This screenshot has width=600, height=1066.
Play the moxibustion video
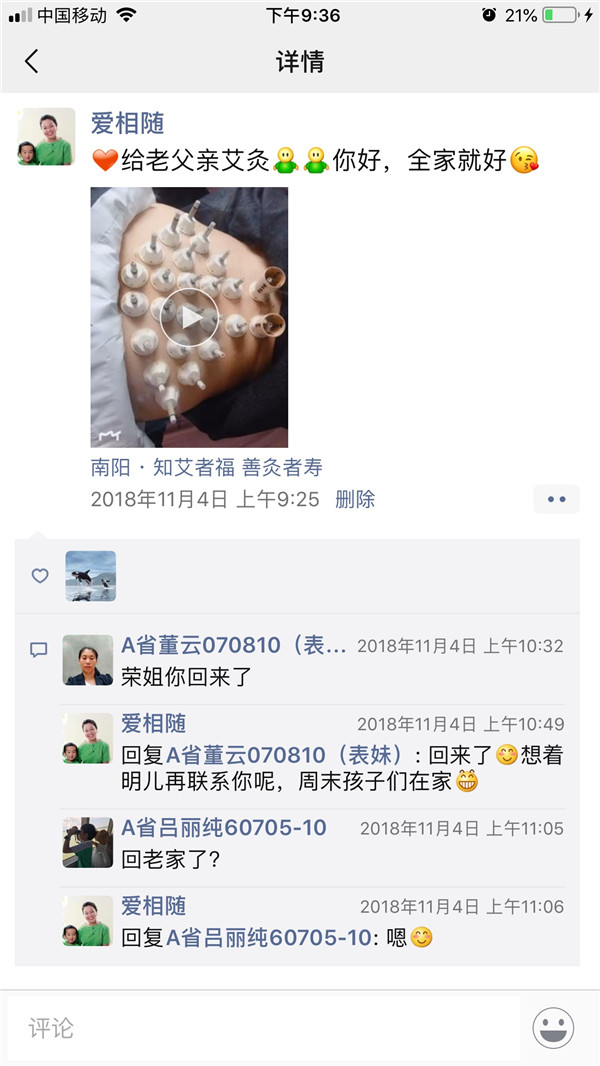coord(190,317)
